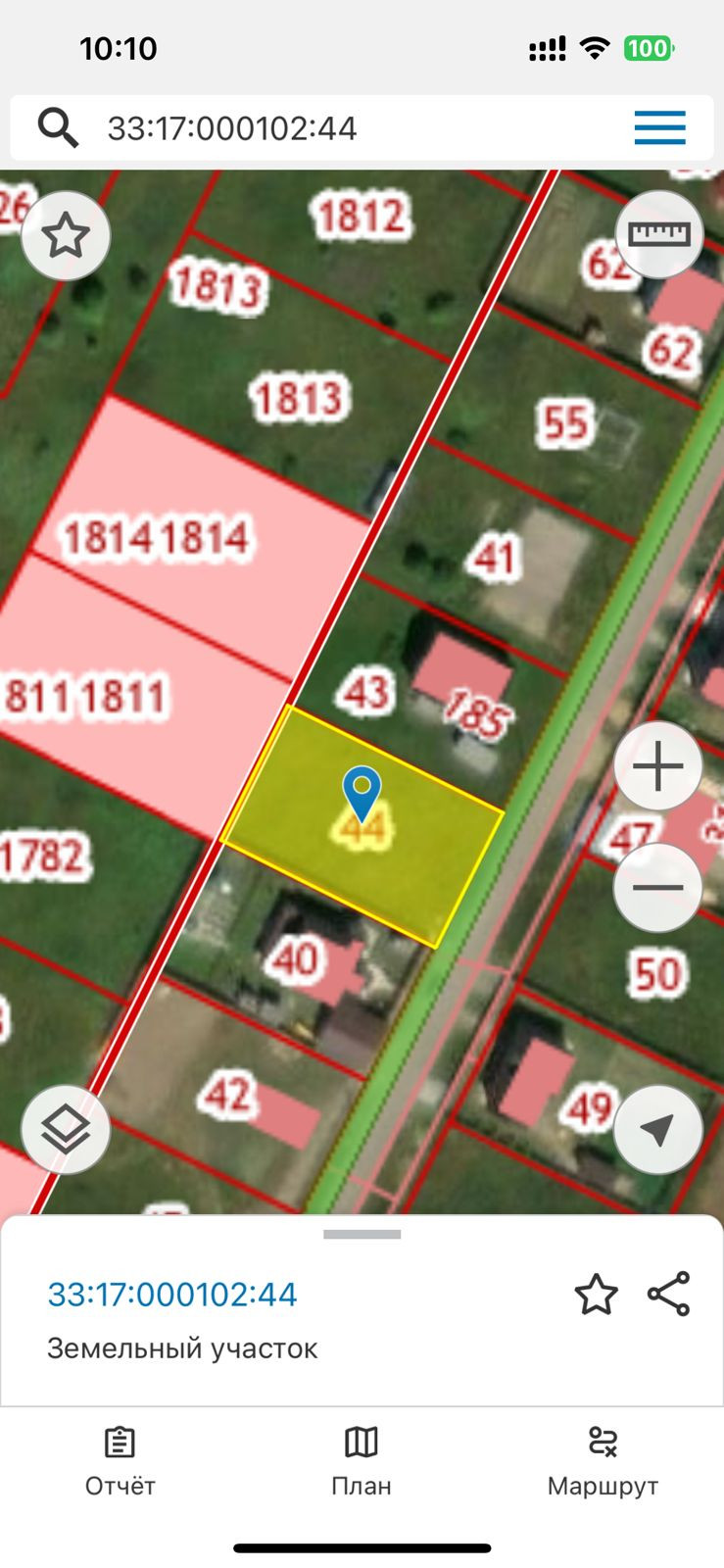
Task: Add parcel 33:17:000102:44 to favorites
Action: (x=596, y=1295)
